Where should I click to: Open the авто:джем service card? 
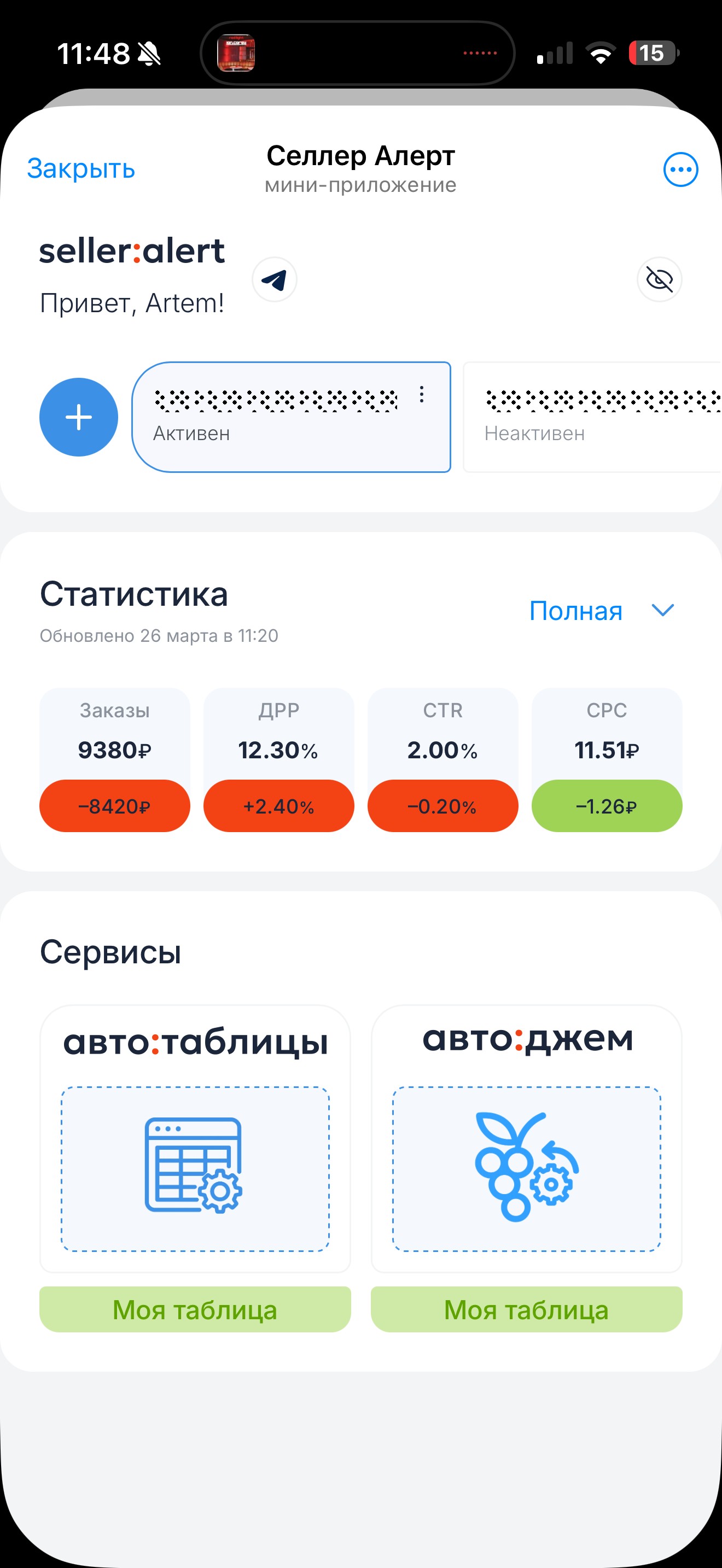point(527,1138)
